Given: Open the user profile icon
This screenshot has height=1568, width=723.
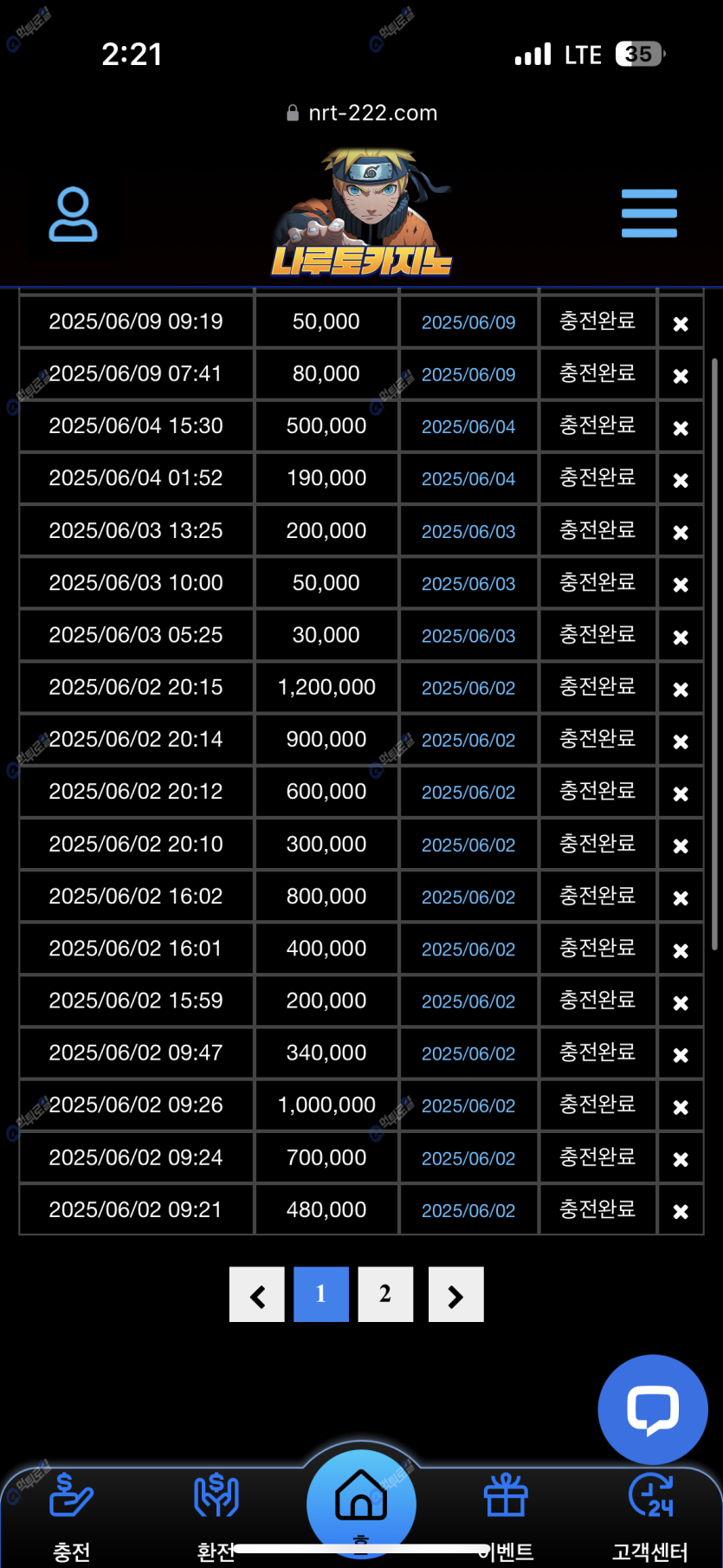Looking at the screenshot, I should point(73,214).
